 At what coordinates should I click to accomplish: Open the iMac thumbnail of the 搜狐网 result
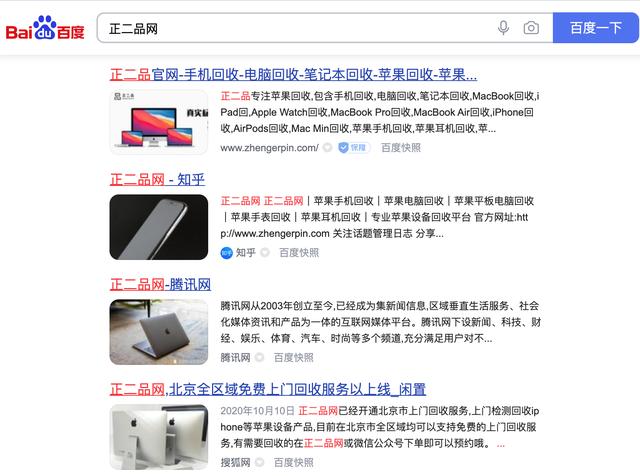coord(159,435)
